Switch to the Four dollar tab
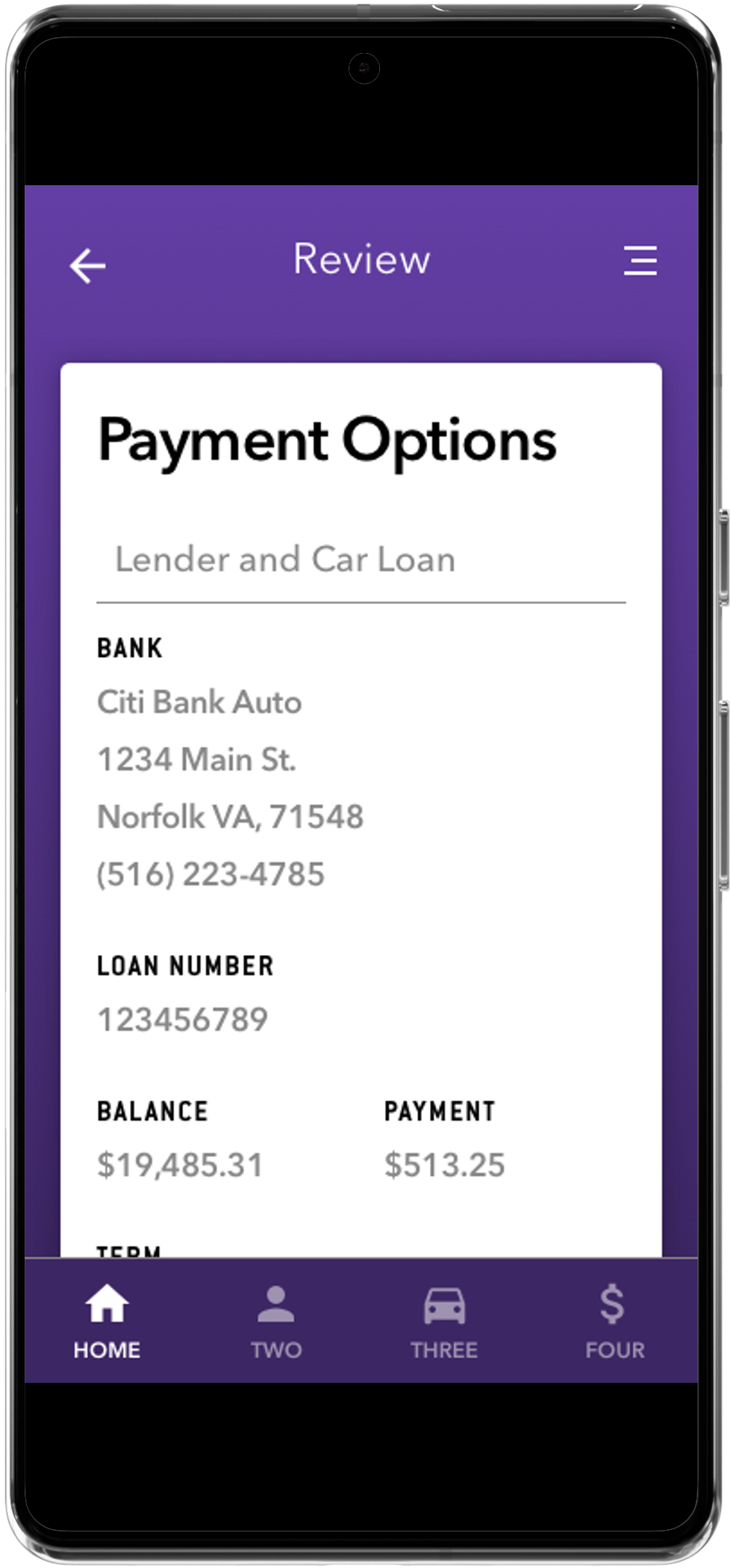This screenshot has width=730, height=1568. coord(614,1321)
